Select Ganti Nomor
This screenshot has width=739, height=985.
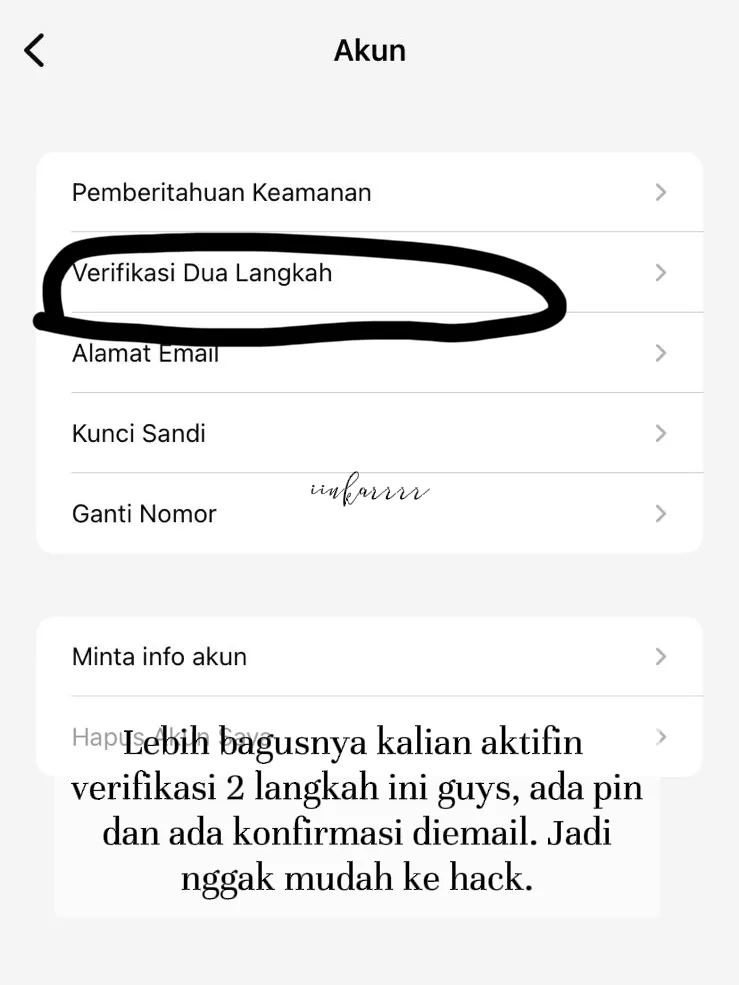click(368, 513)
